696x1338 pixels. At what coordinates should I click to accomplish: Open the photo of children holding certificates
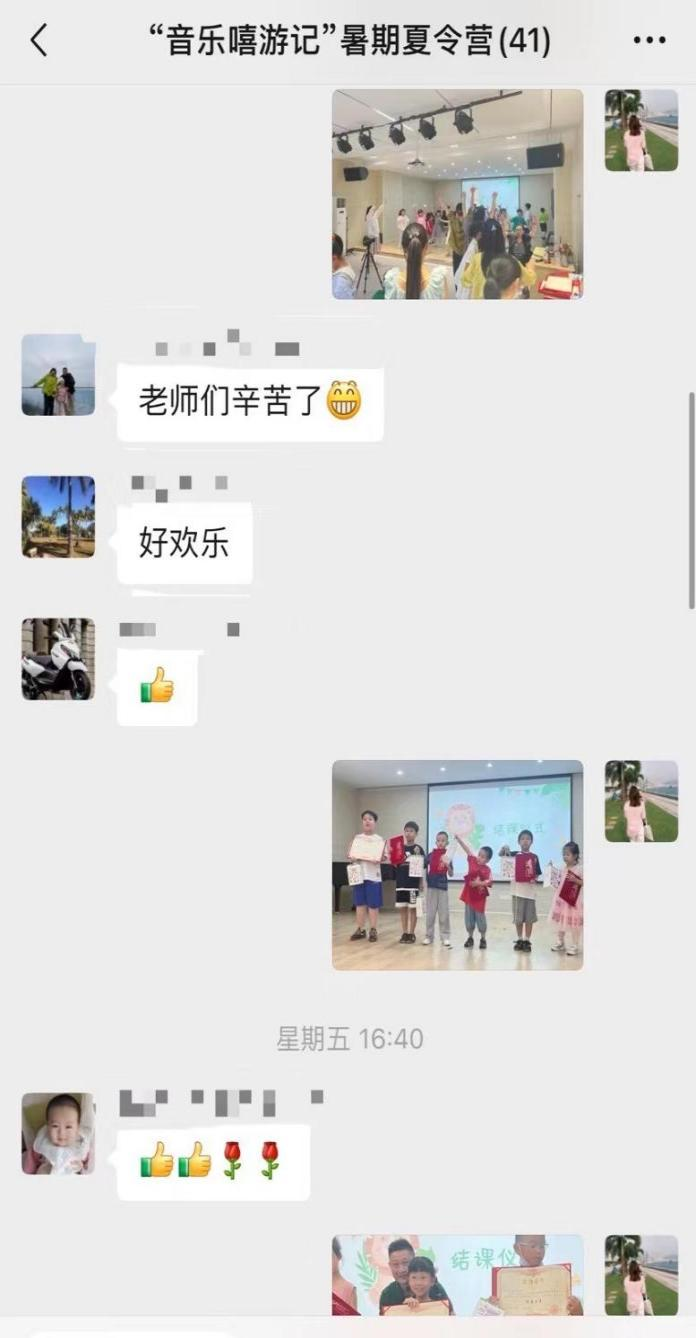click(457, 865)
